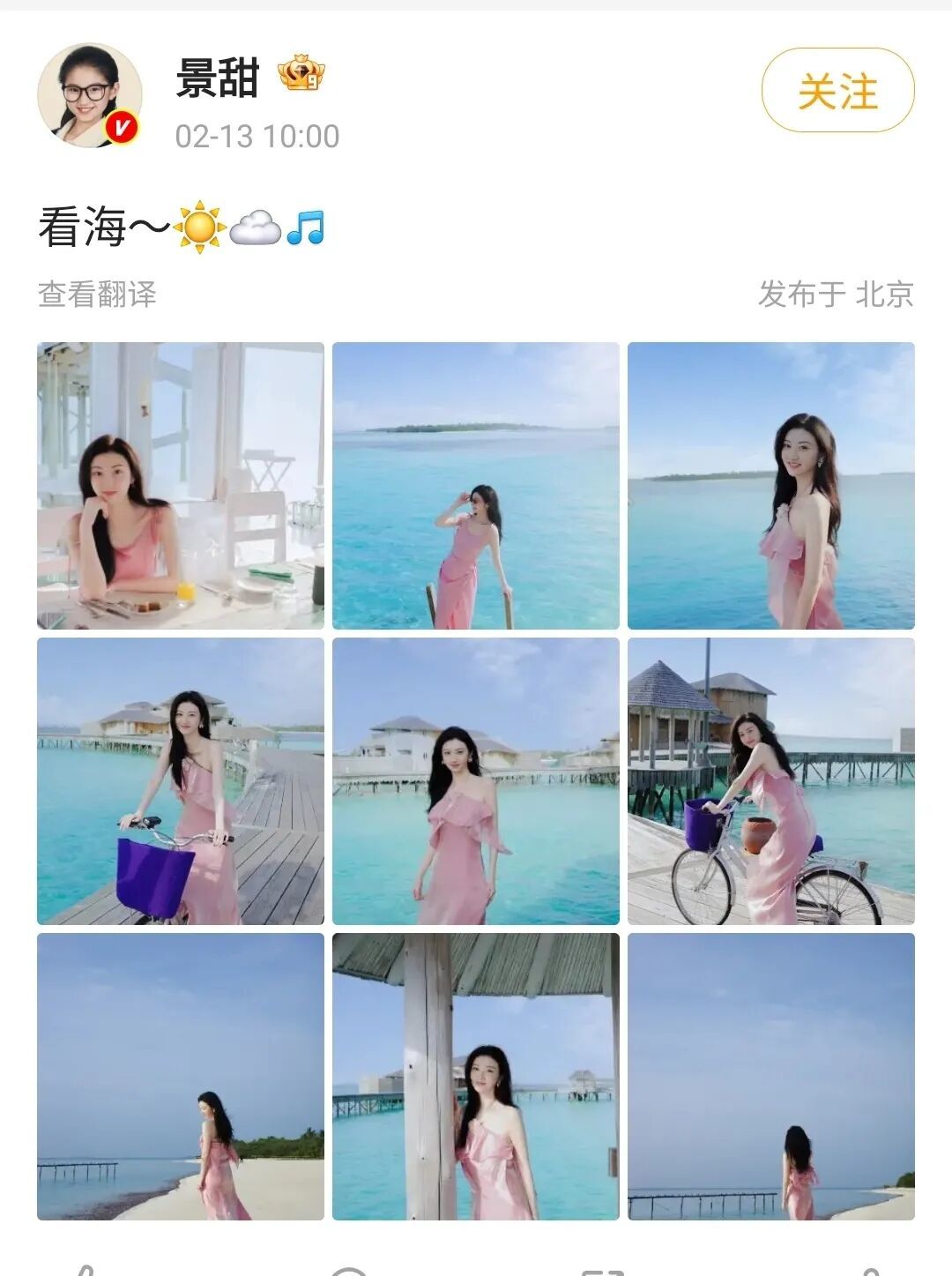
Task: Open the username 景甜 profile link
Action: coord(218,78)
